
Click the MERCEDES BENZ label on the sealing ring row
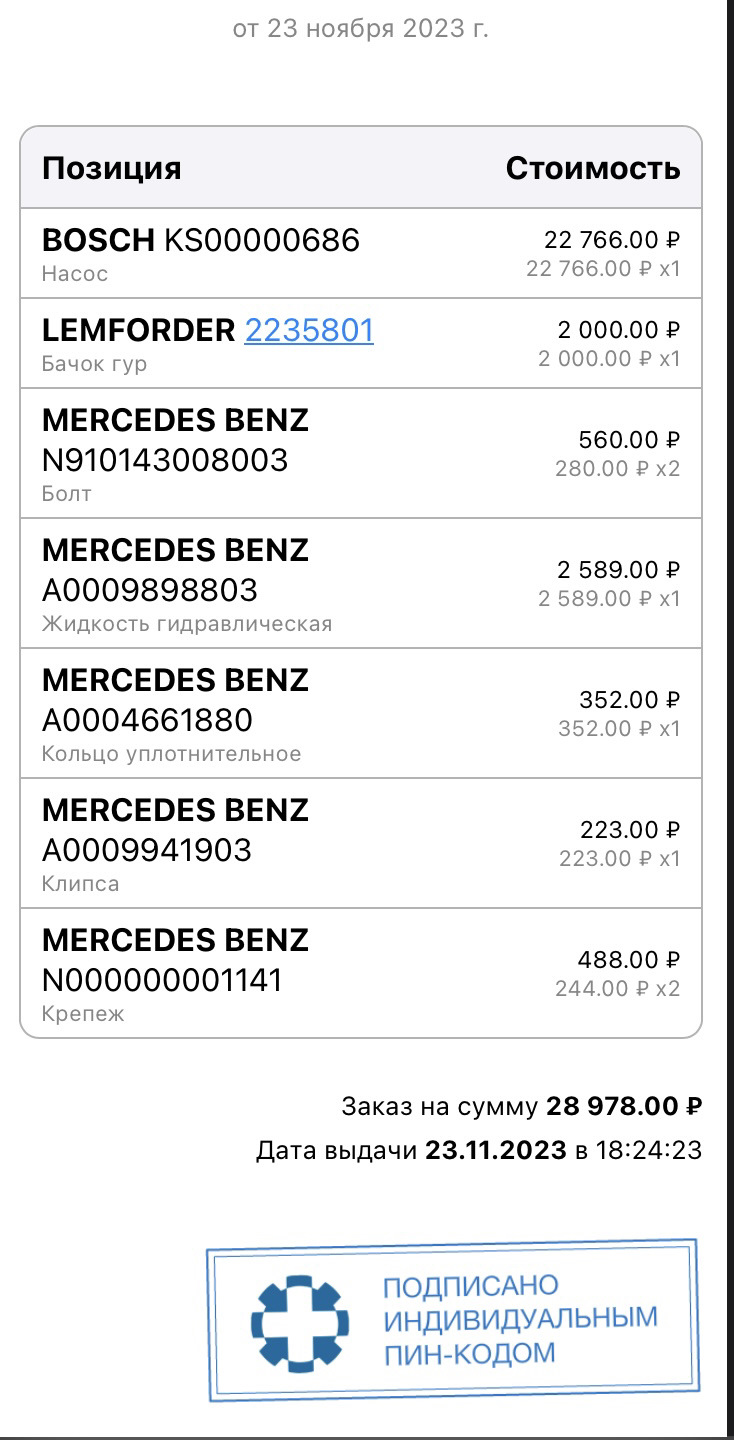[174, 679]
